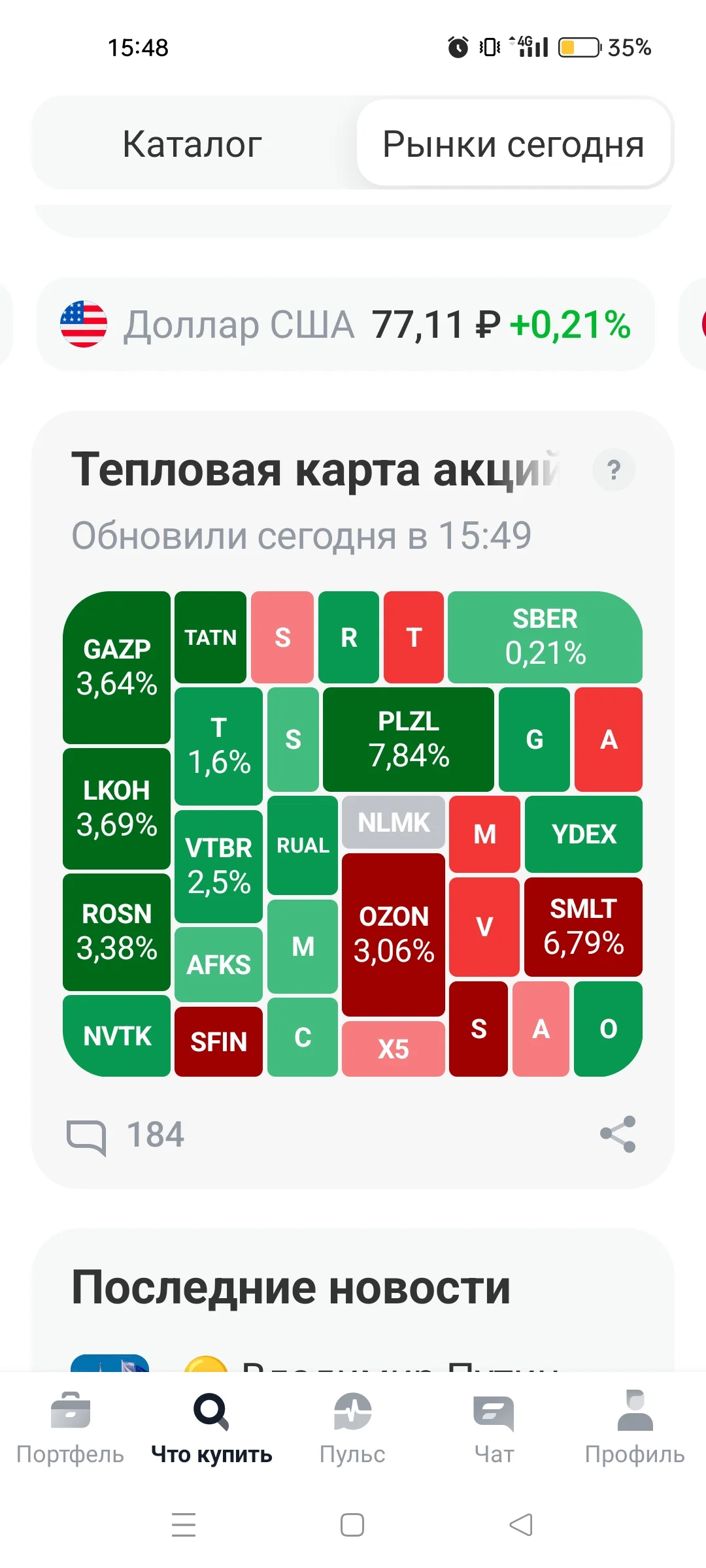The width and height of the screenshot is (706, 1568).
Task: Switch to the Каталог tab
Action: pyautogui.click(x=192, y=144)
